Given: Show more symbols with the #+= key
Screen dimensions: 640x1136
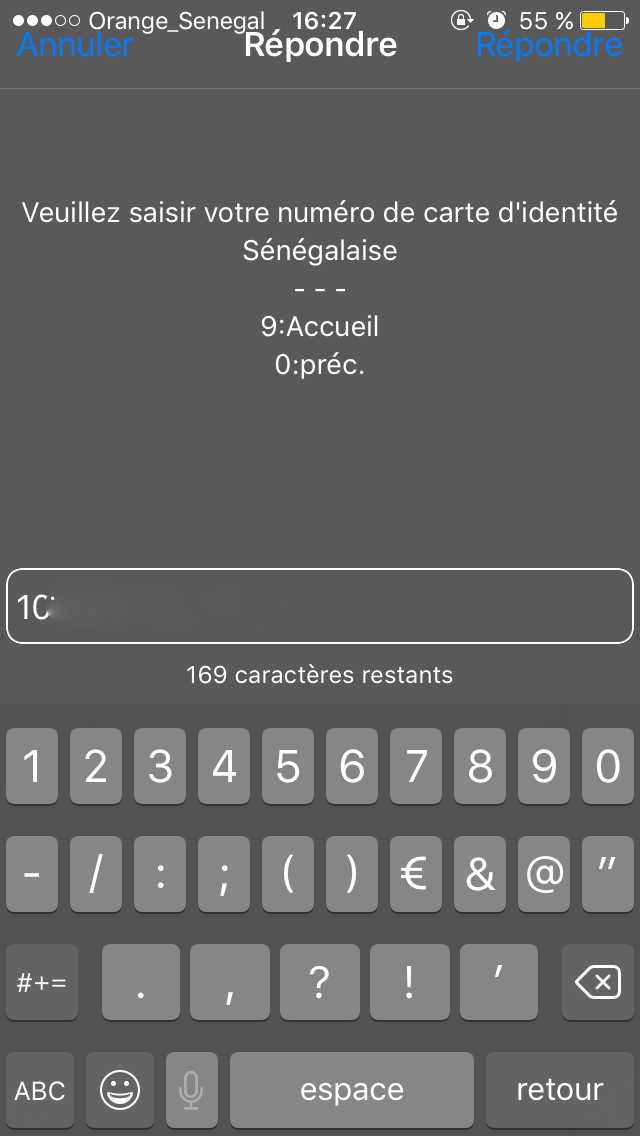Looking at the screenshot, I should coord(42,983).
